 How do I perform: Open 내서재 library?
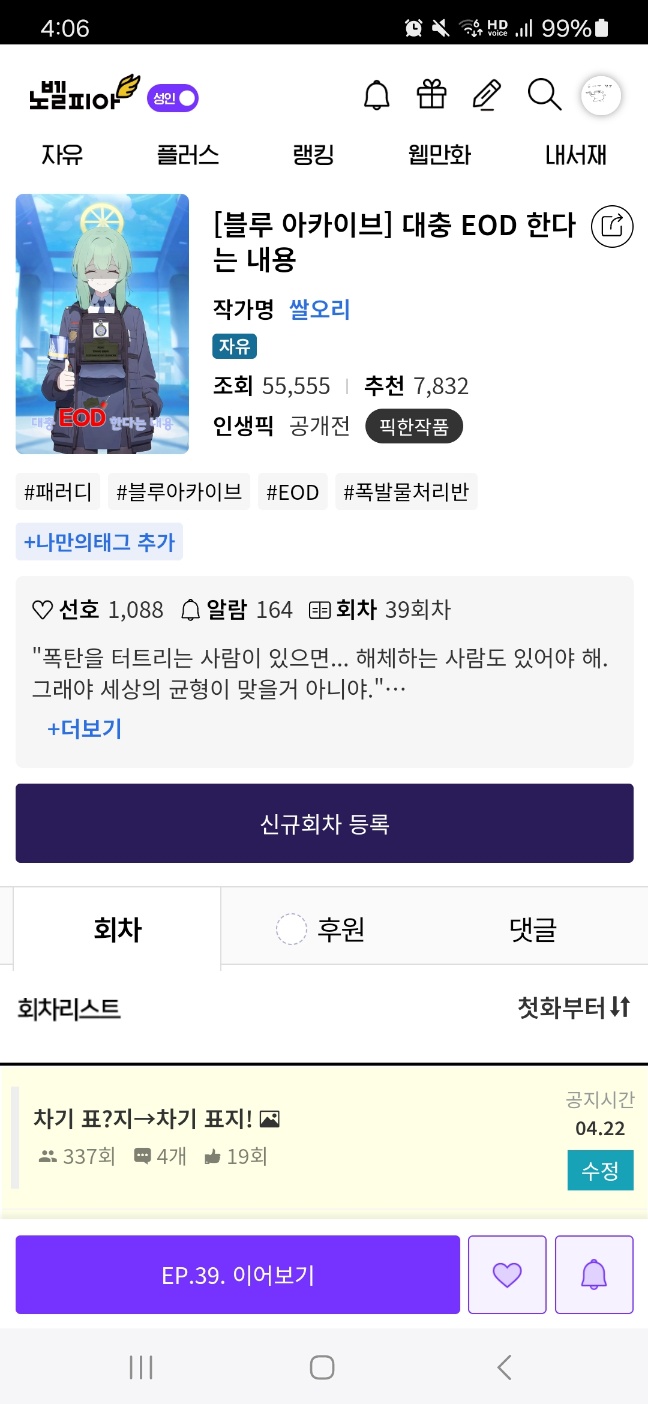pyautogui.click(x=575, y=155)
